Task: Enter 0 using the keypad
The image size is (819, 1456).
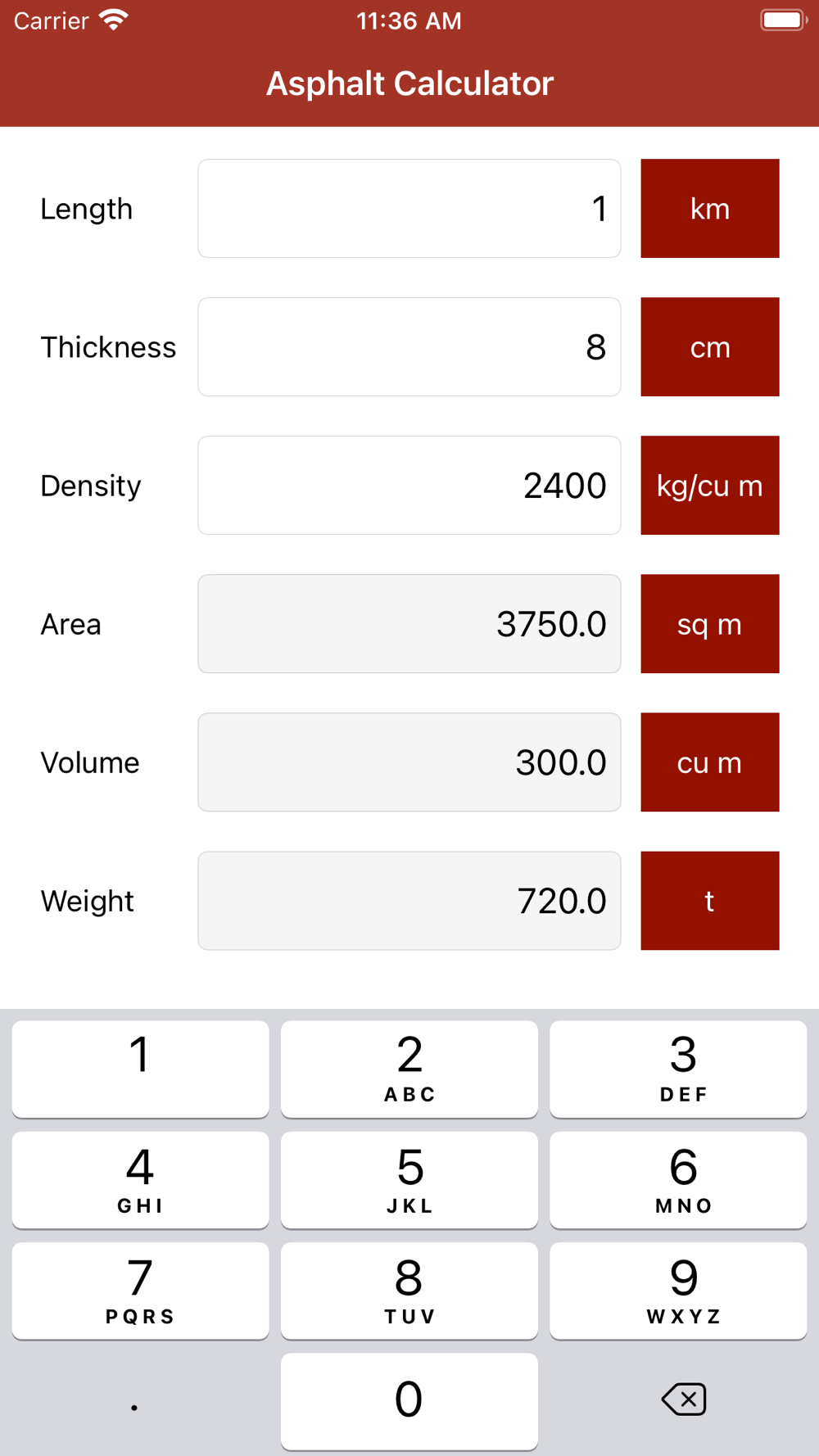Action: point(409,1401)
